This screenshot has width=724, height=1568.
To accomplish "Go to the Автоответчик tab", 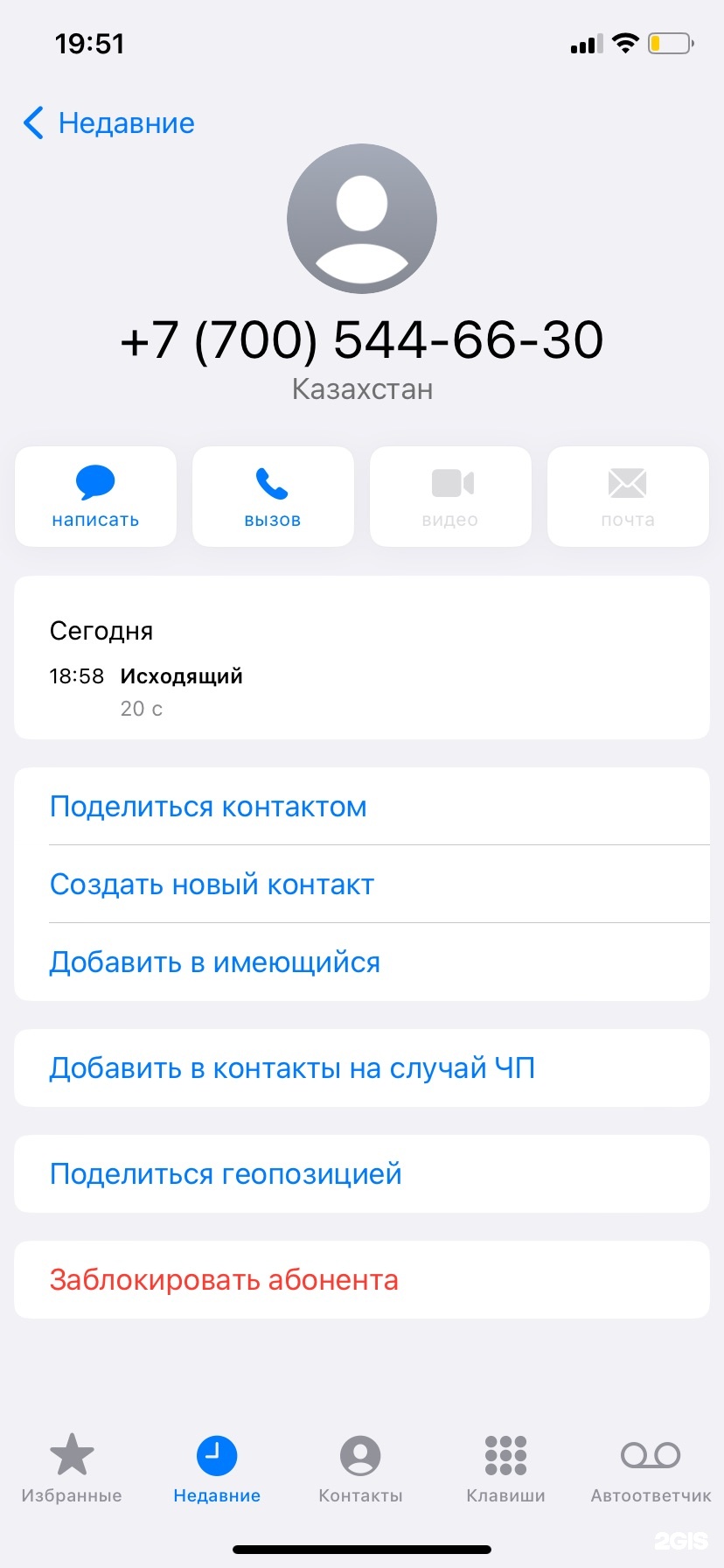I will pos(651,1468).
